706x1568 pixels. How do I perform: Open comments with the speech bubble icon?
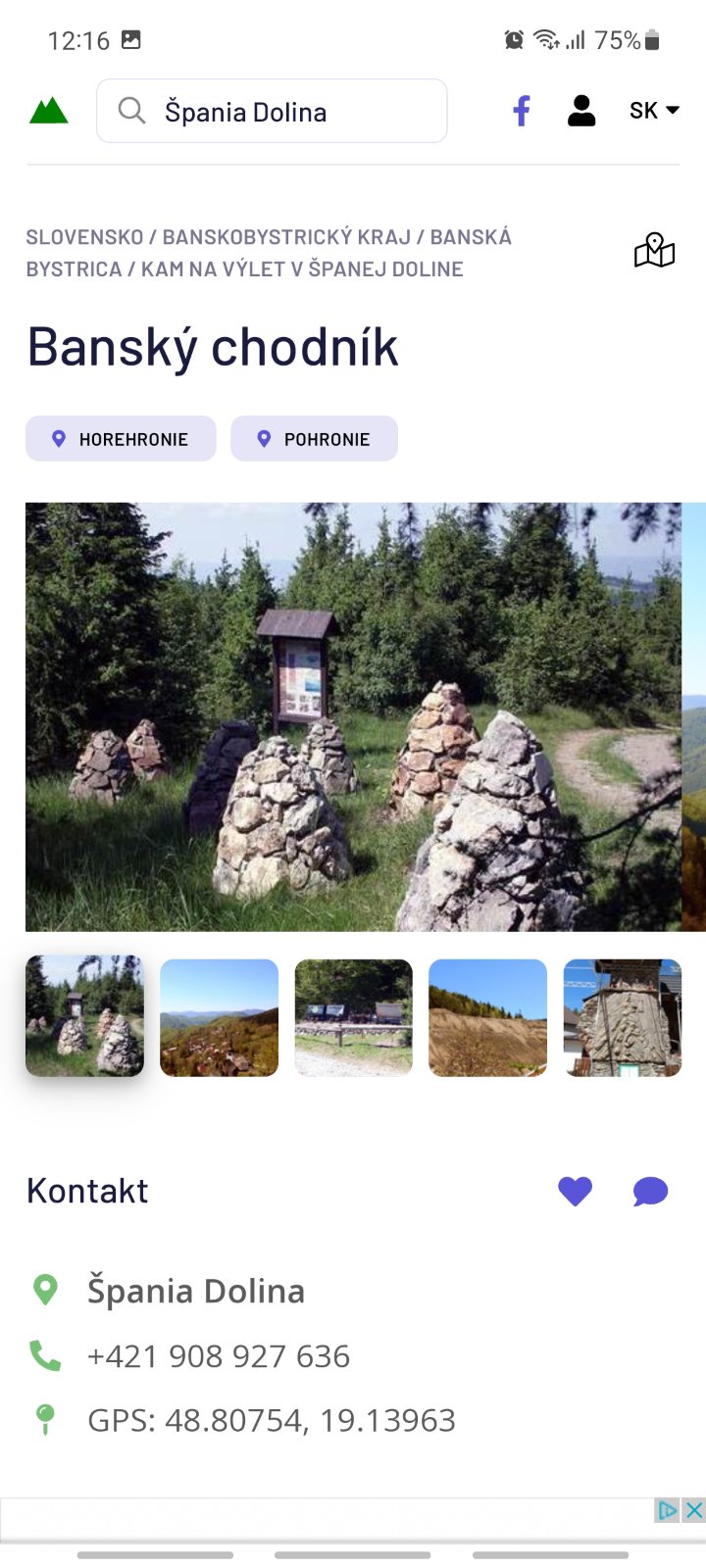650,1192
